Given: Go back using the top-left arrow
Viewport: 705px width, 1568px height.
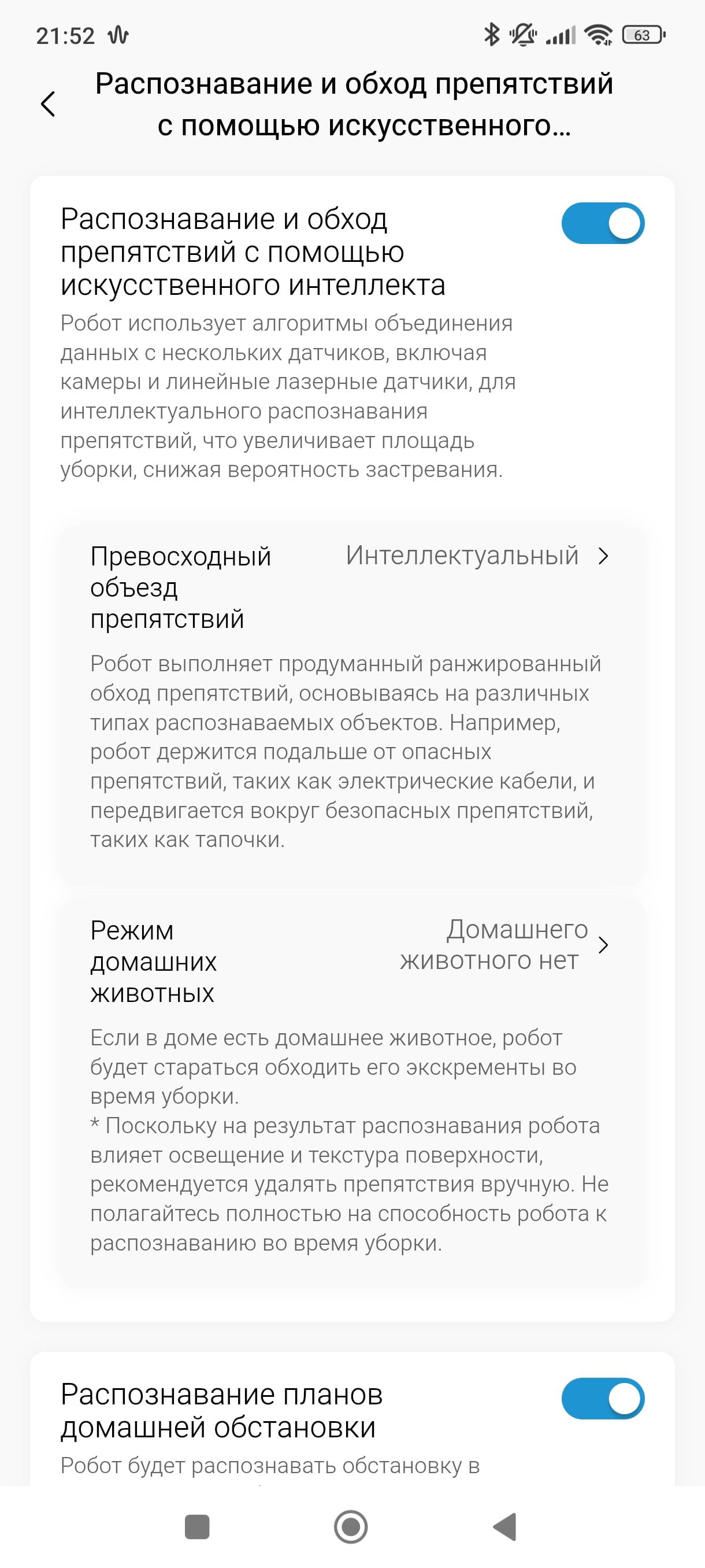Looking at the screenshot, I should click(x=48, y=104).
